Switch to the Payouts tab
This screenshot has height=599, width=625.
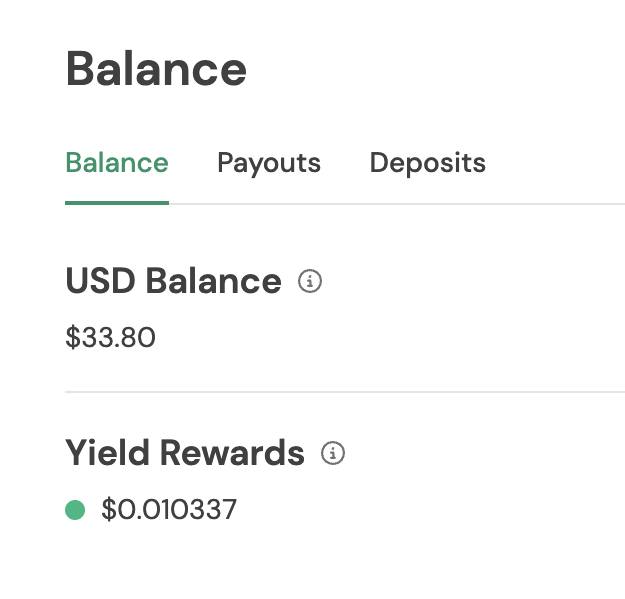269,163
